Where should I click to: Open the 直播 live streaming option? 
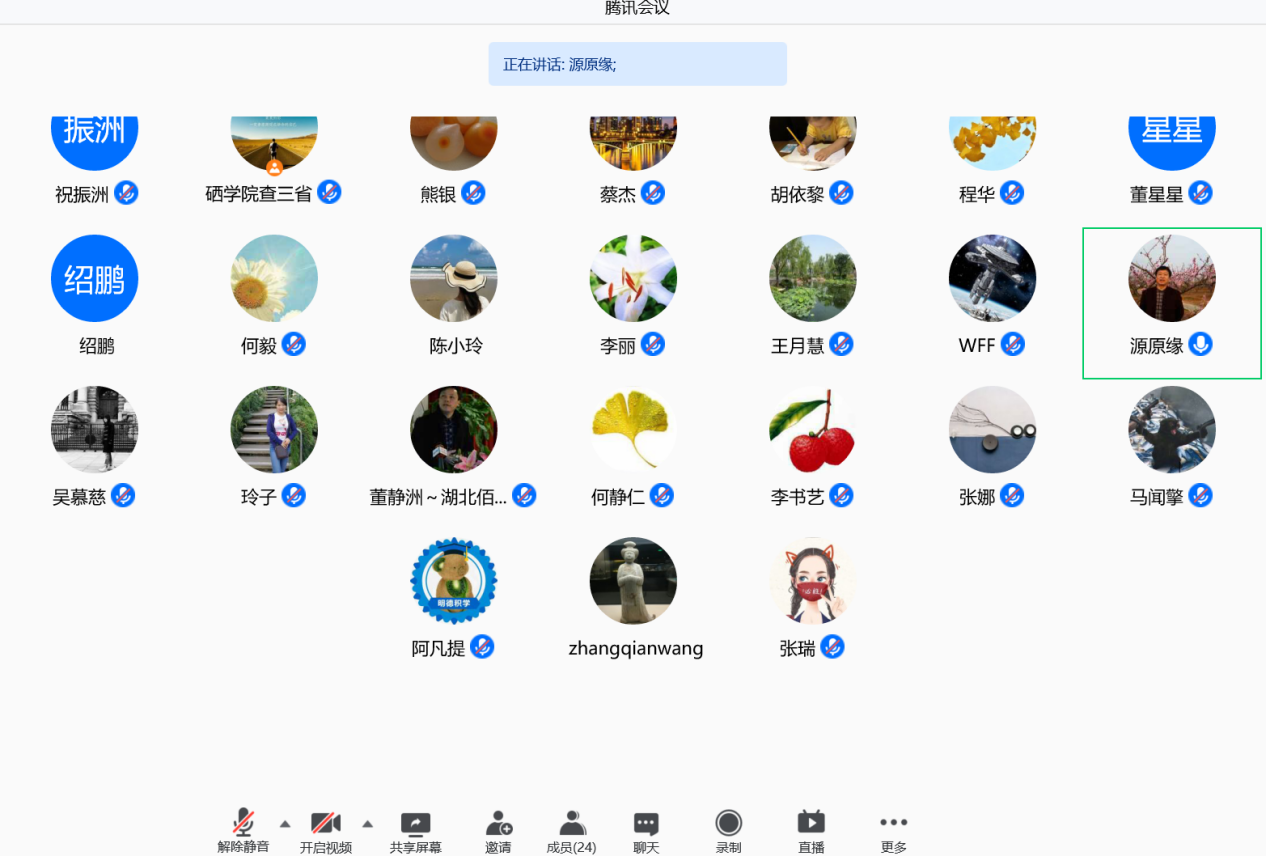click(x=811, y=830)
